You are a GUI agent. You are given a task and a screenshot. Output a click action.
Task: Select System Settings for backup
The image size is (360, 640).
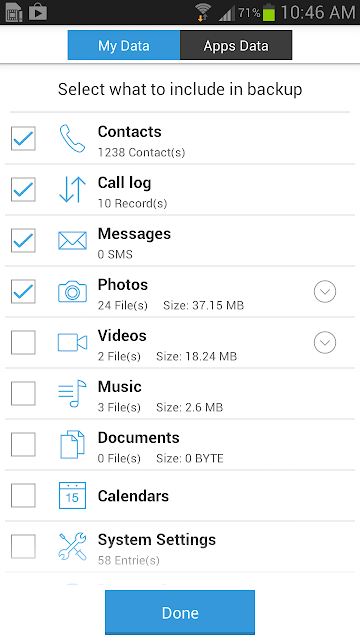pyautogui.click(x=23, y=547)
